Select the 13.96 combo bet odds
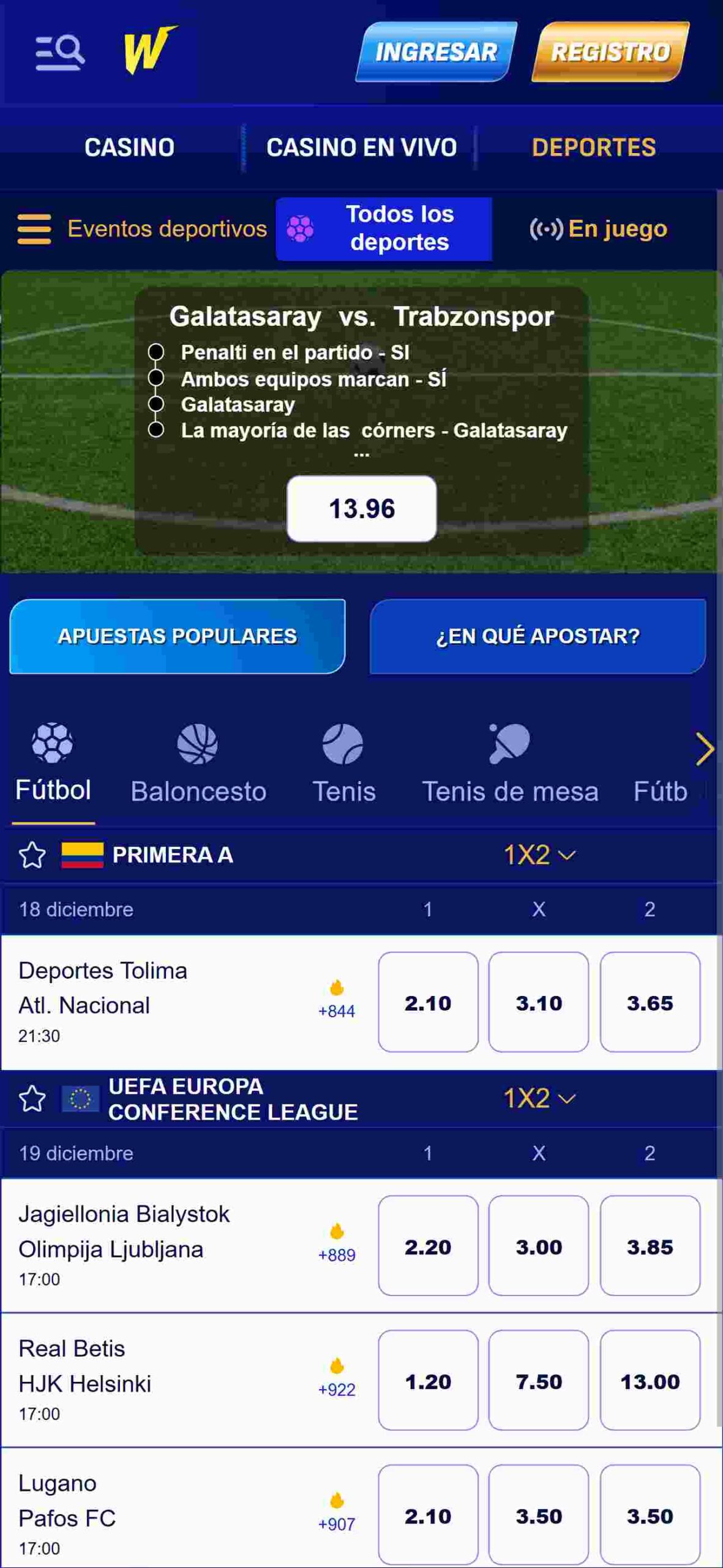Viewport: 723px width, 1568px height. coord(361,508)
